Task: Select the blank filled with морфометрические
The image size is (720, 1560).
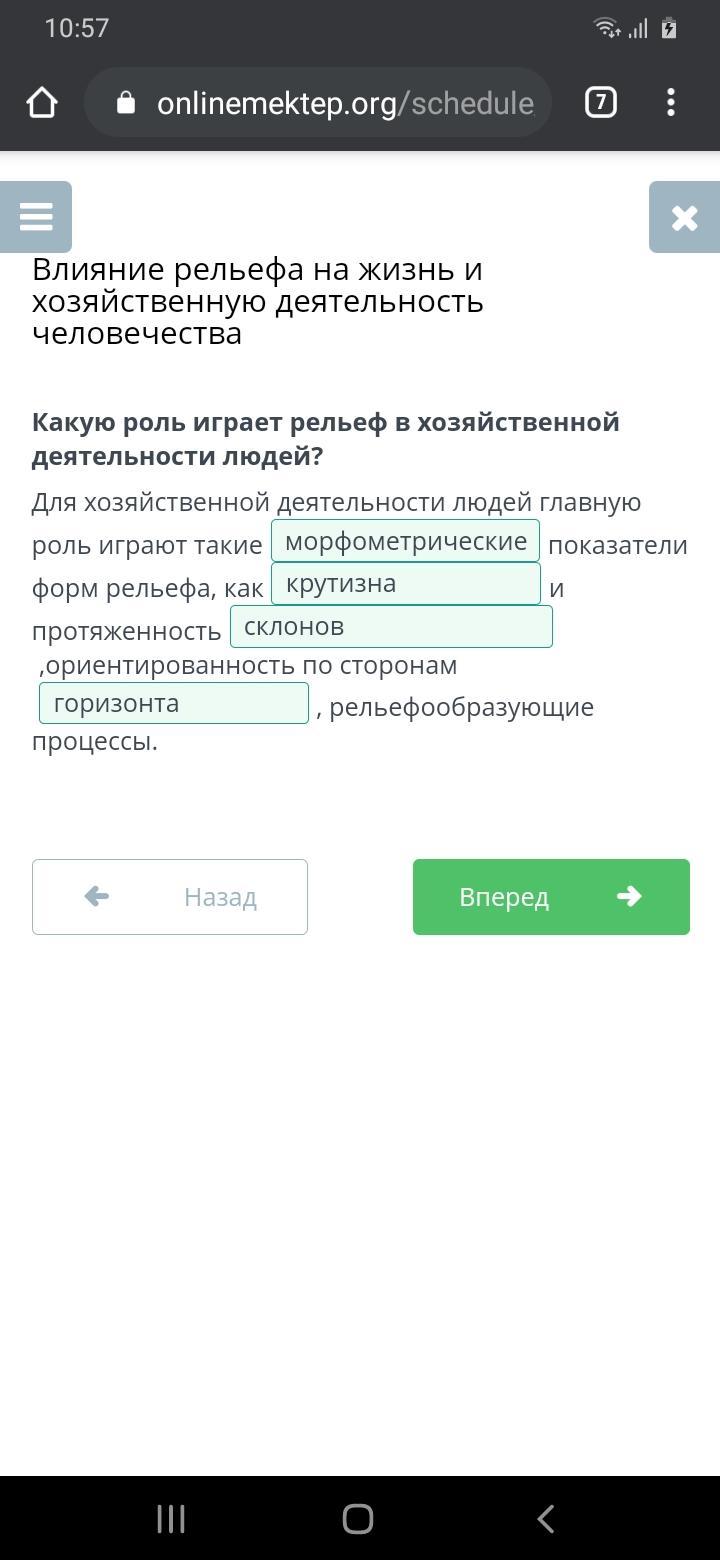Action: [405, 541]
